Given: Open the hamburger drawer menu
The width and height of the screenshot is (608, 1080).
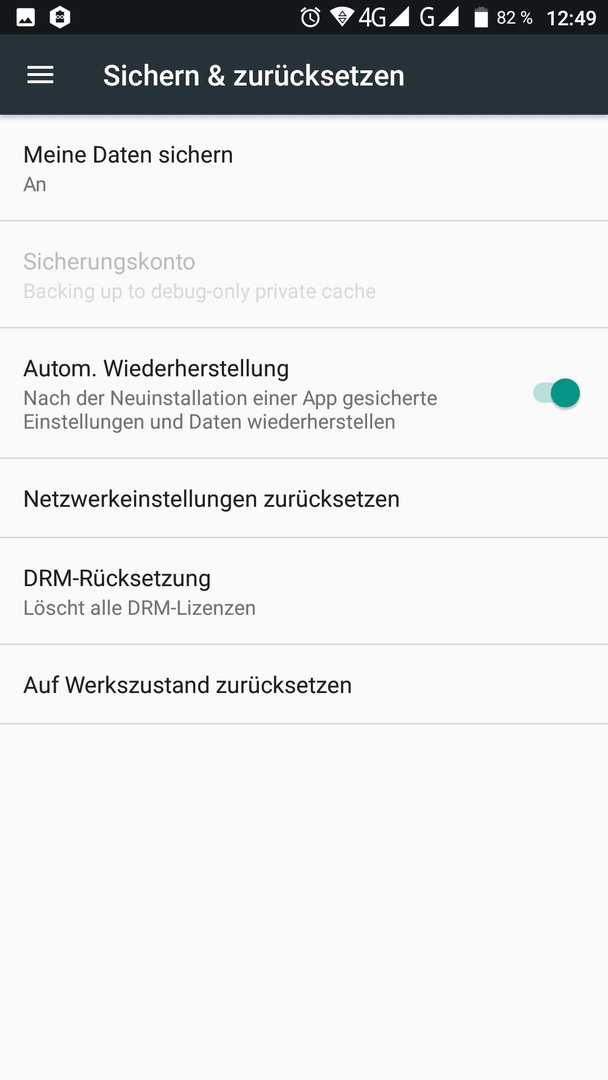Looking at the screenshot, I should [40, 75].
